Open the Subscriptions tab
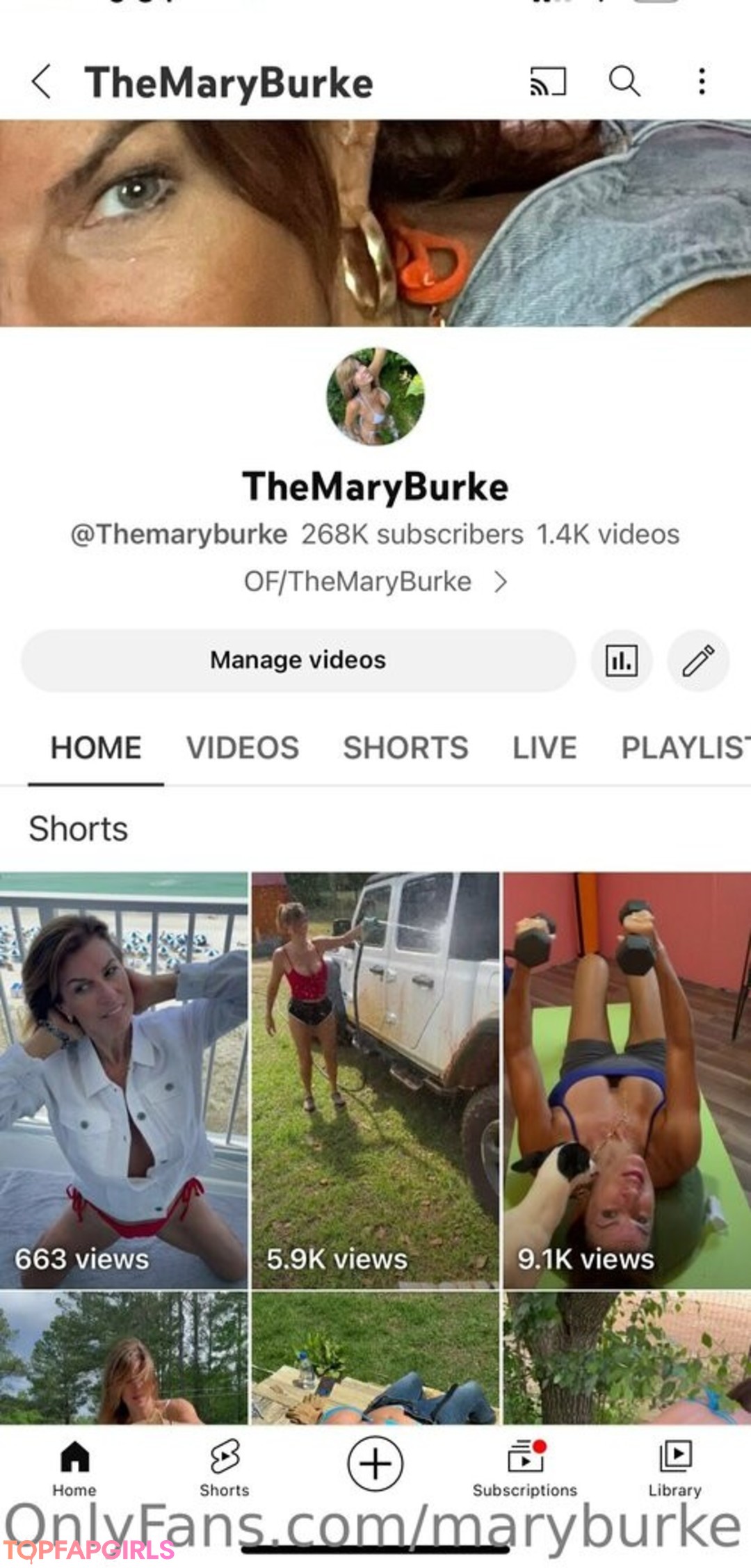Image resolution: width=751 pixels, height=1568 pixels. [x=525, y=1467]
